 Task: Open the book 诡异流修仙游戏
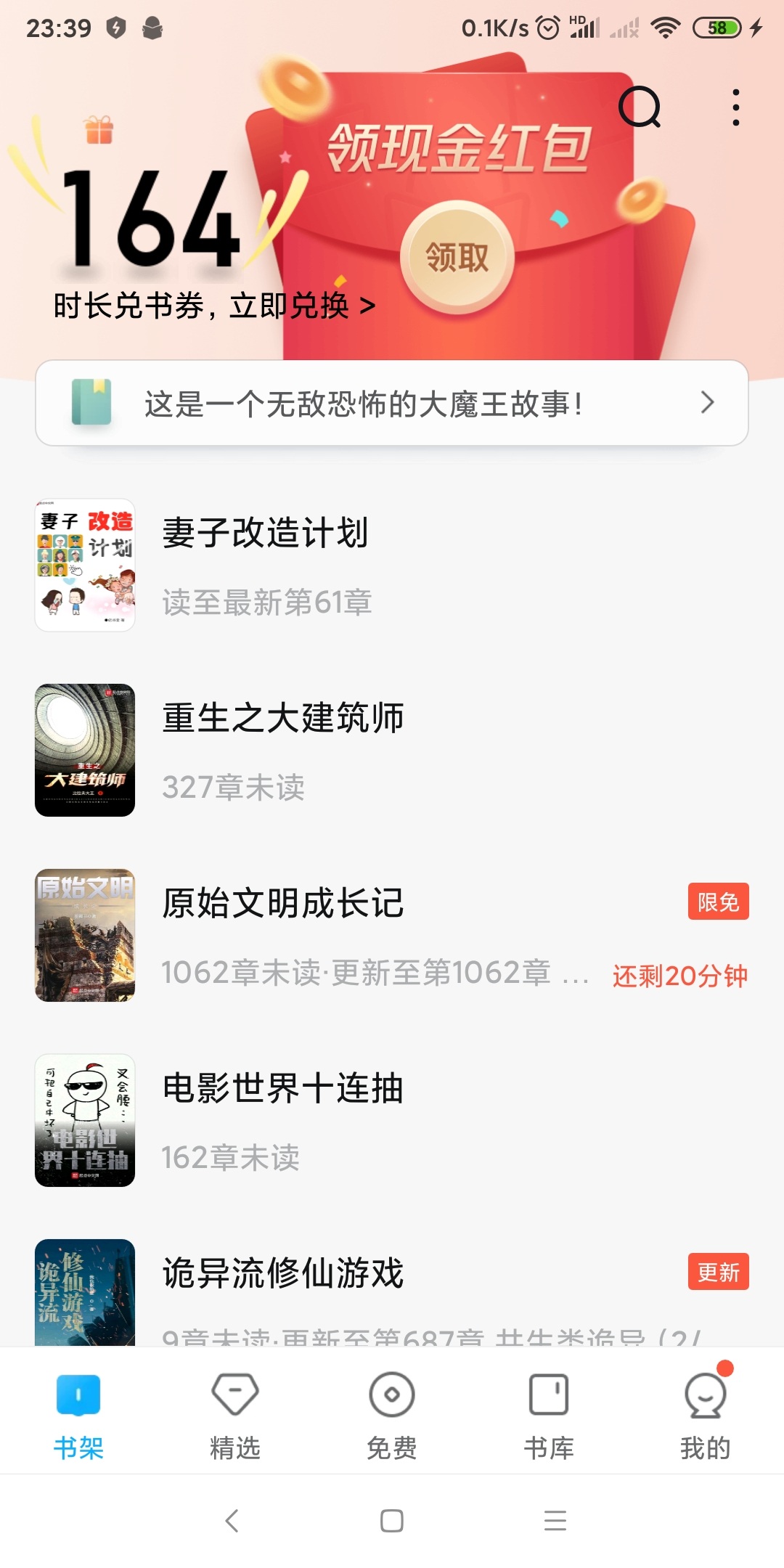(283, 1274)
